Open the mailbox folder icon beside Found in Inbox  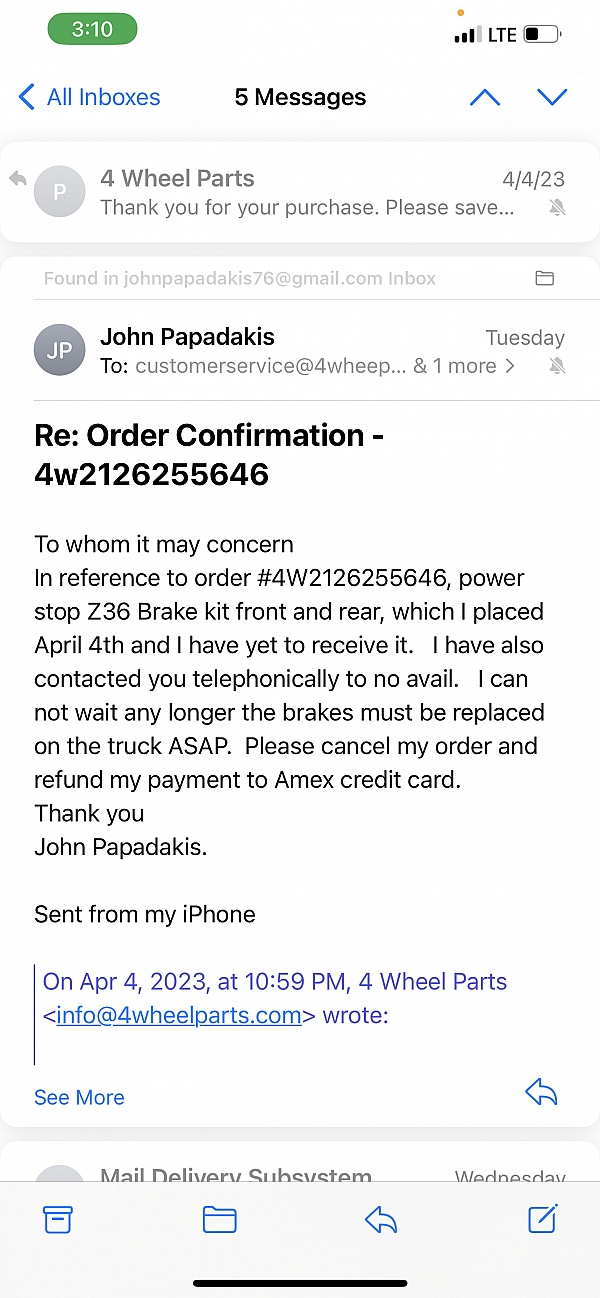coord(545,279)
